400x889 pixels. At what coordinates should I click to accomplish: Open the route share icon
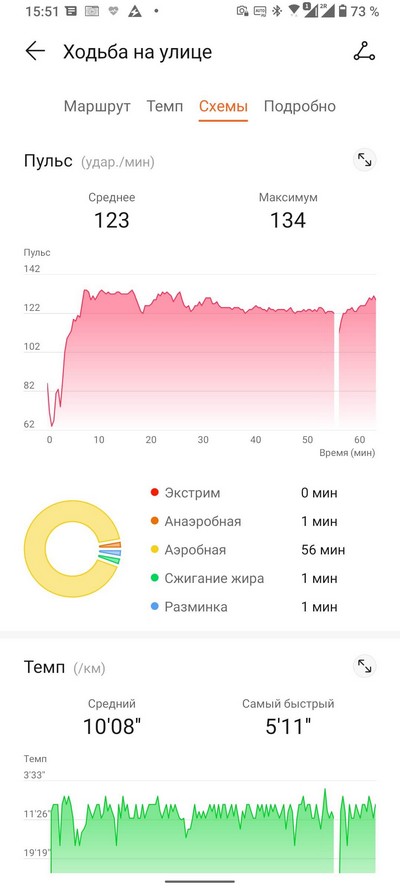(364, 52)
